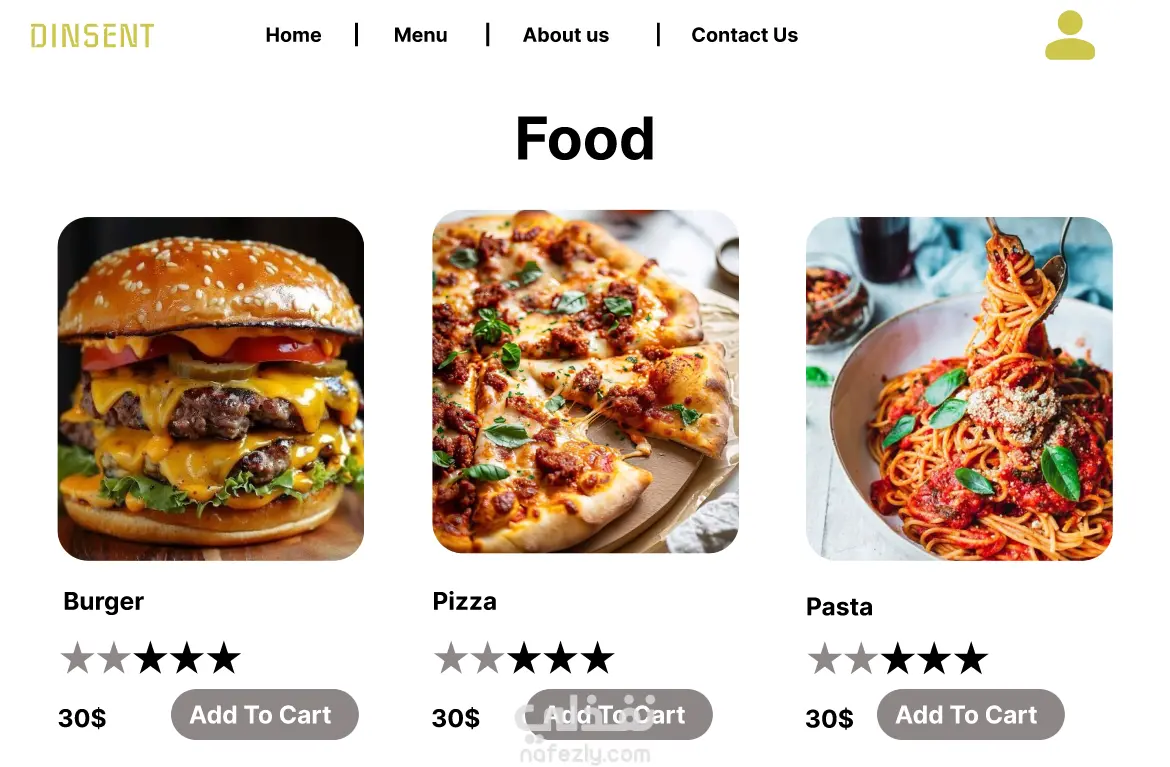Open the Contact Us page
1170x767 pixels.
[x=744, y=35]
